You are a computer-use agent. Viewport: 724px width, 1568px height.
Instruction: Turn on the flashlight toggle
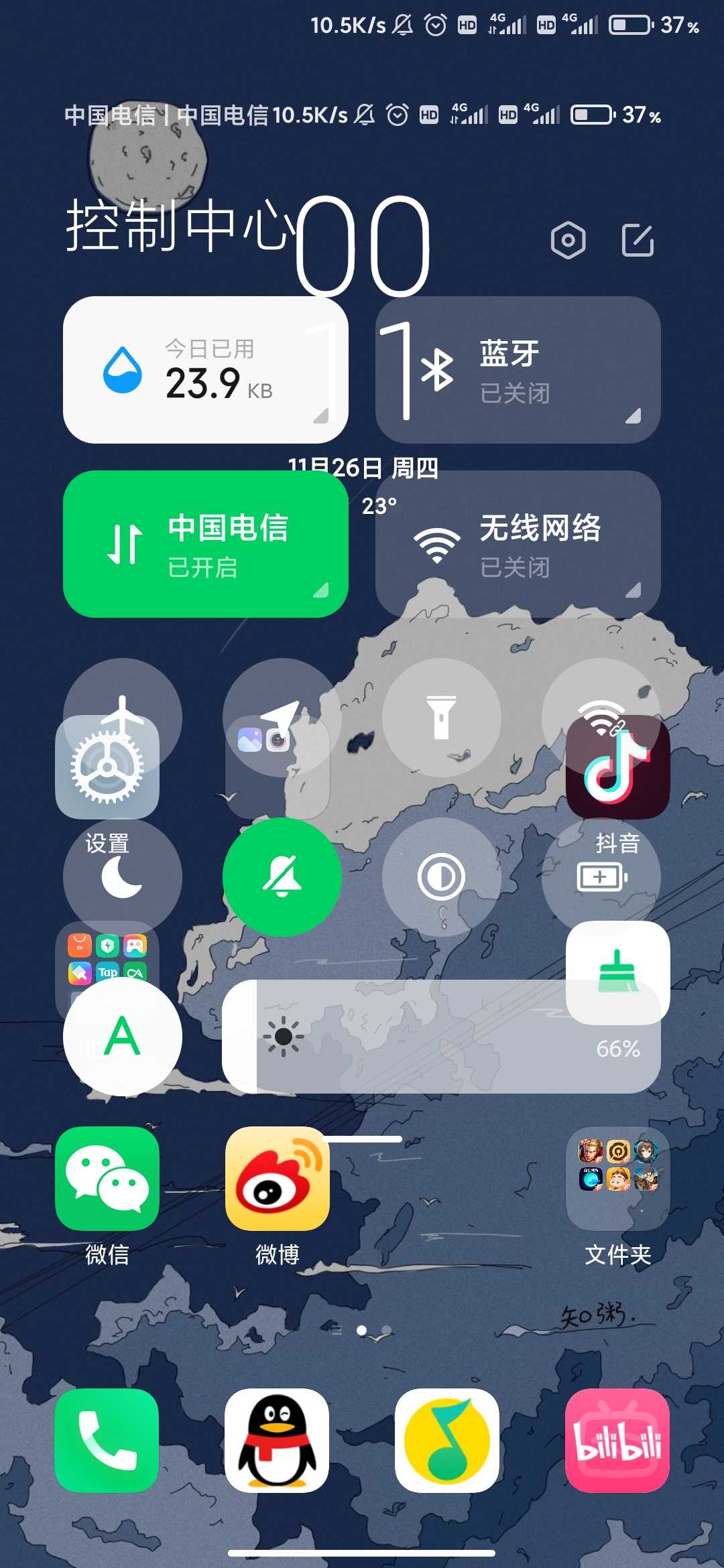441,718
